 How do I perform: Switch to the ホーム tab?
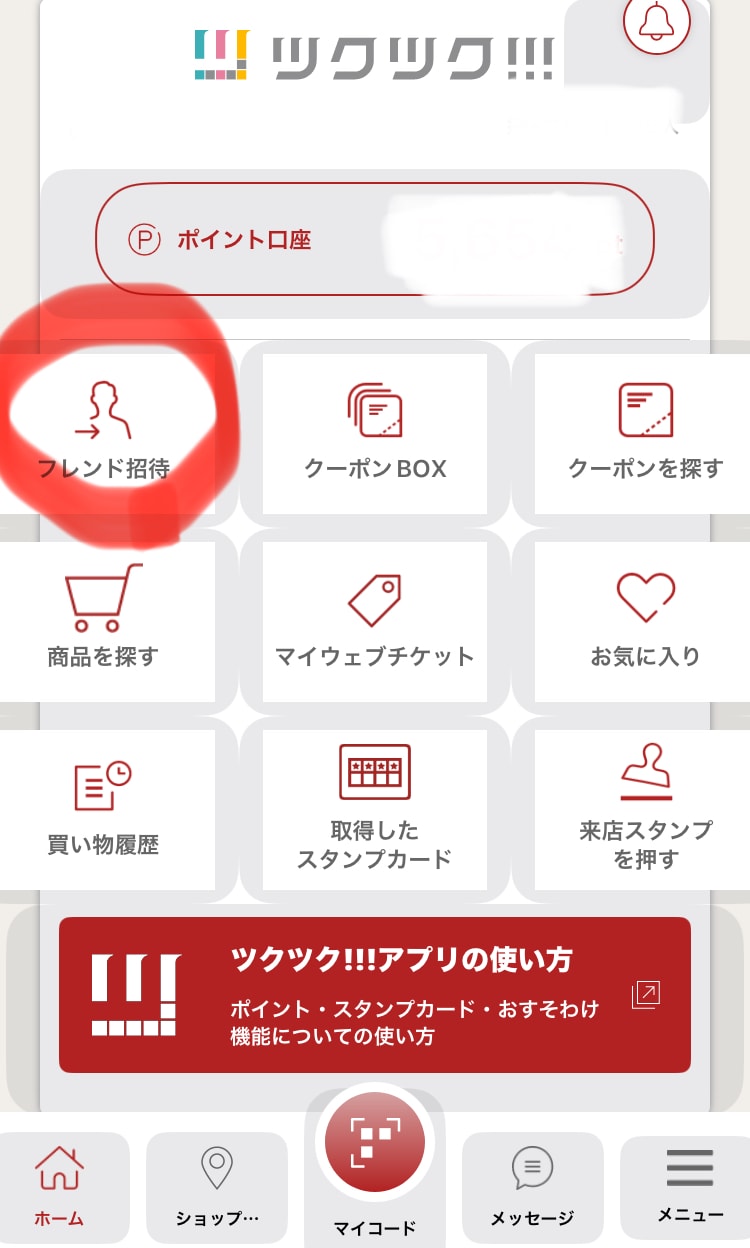(x=60, y=1186)
